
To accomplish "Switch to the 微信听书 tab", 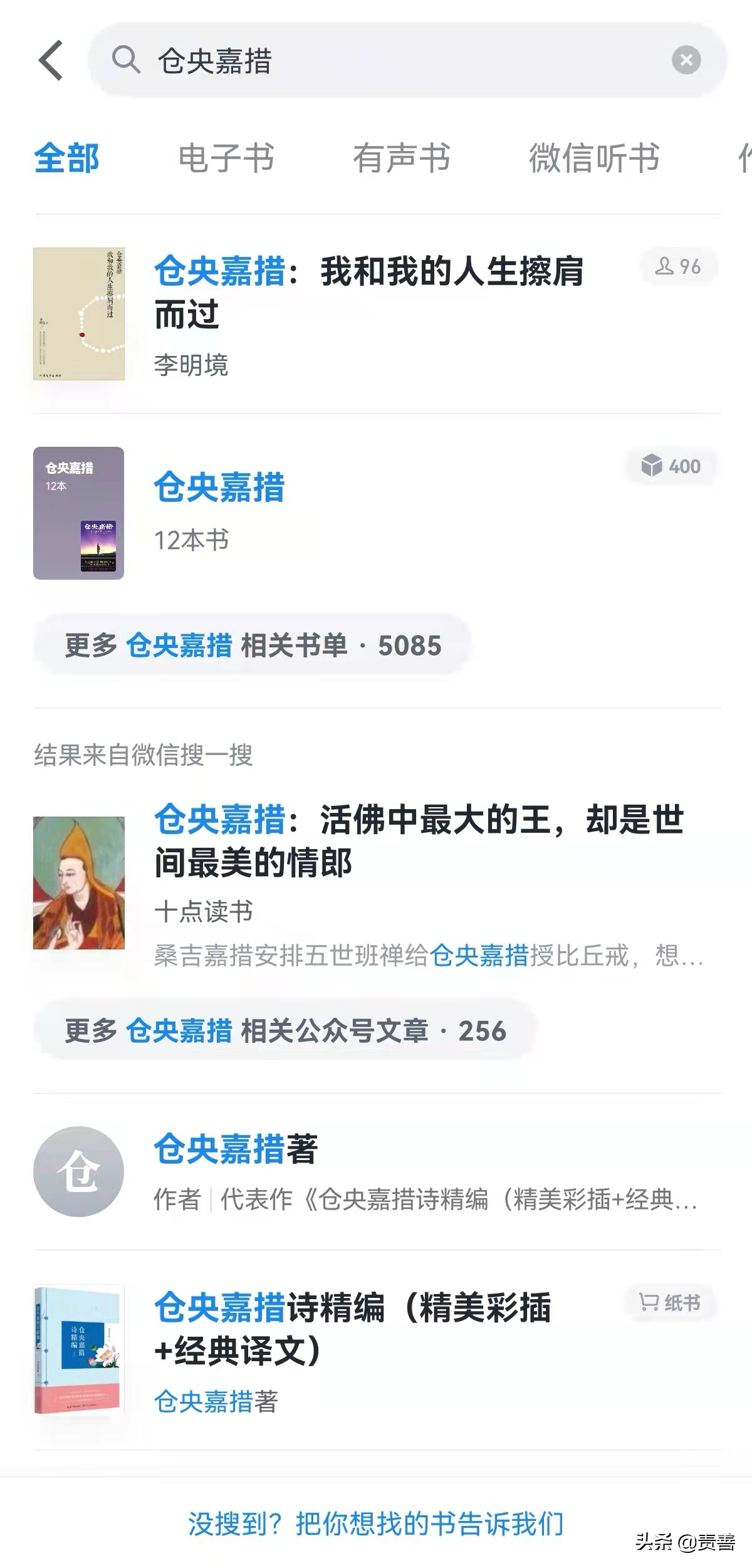I will (594, 158).
